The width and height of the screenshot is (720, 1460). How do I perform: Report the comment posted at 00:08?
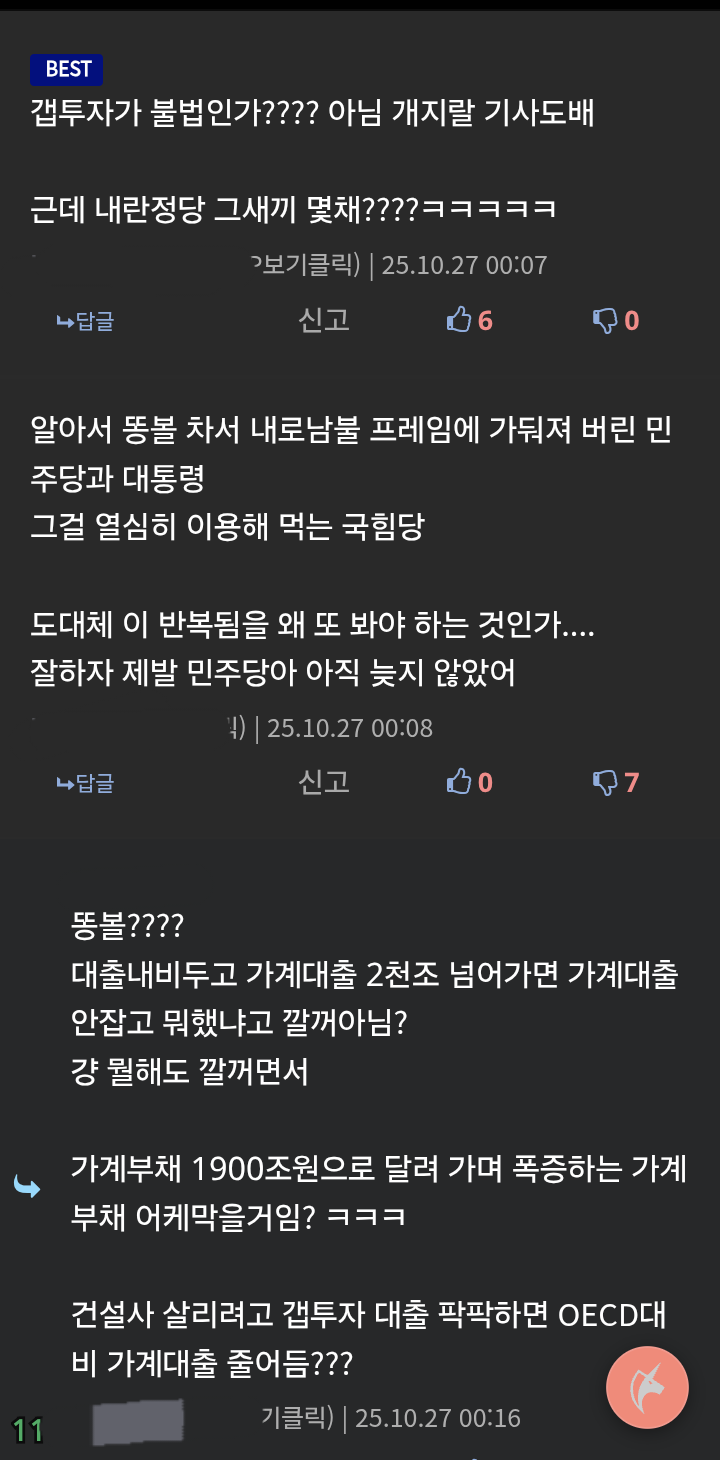(324, 782)
